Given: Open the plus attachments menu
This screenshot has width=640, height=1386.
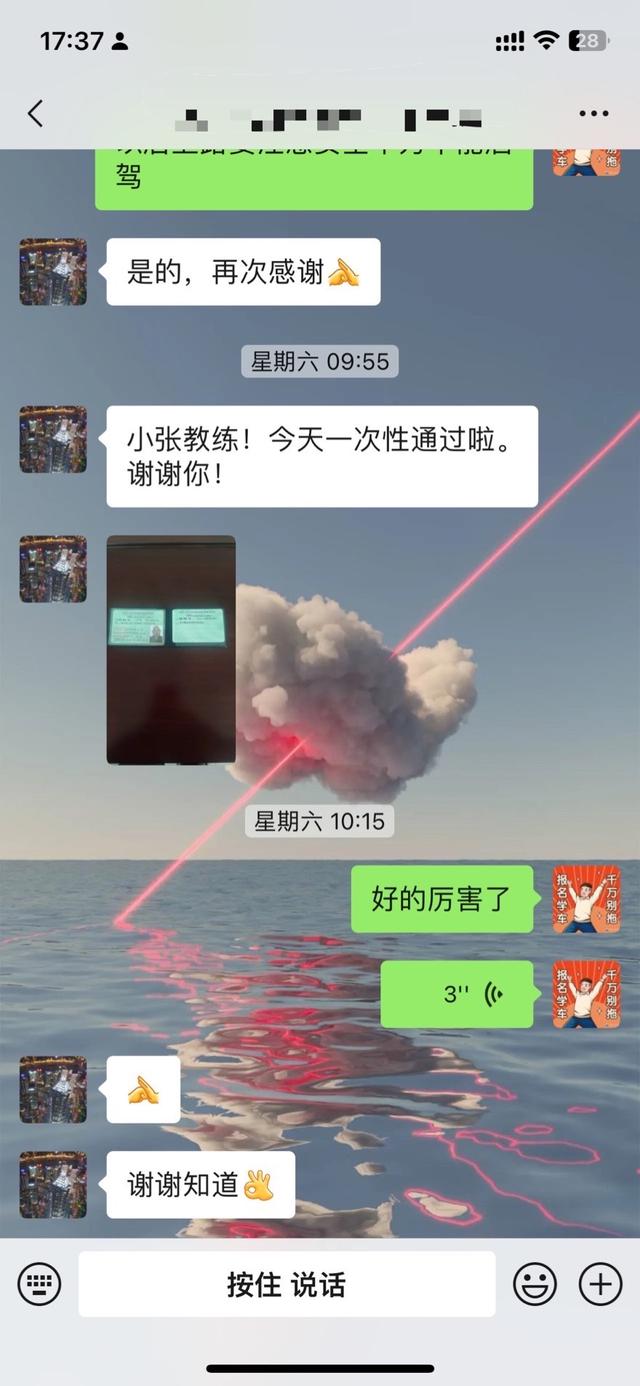Looking at the screenshot, I should (600, 1284).
